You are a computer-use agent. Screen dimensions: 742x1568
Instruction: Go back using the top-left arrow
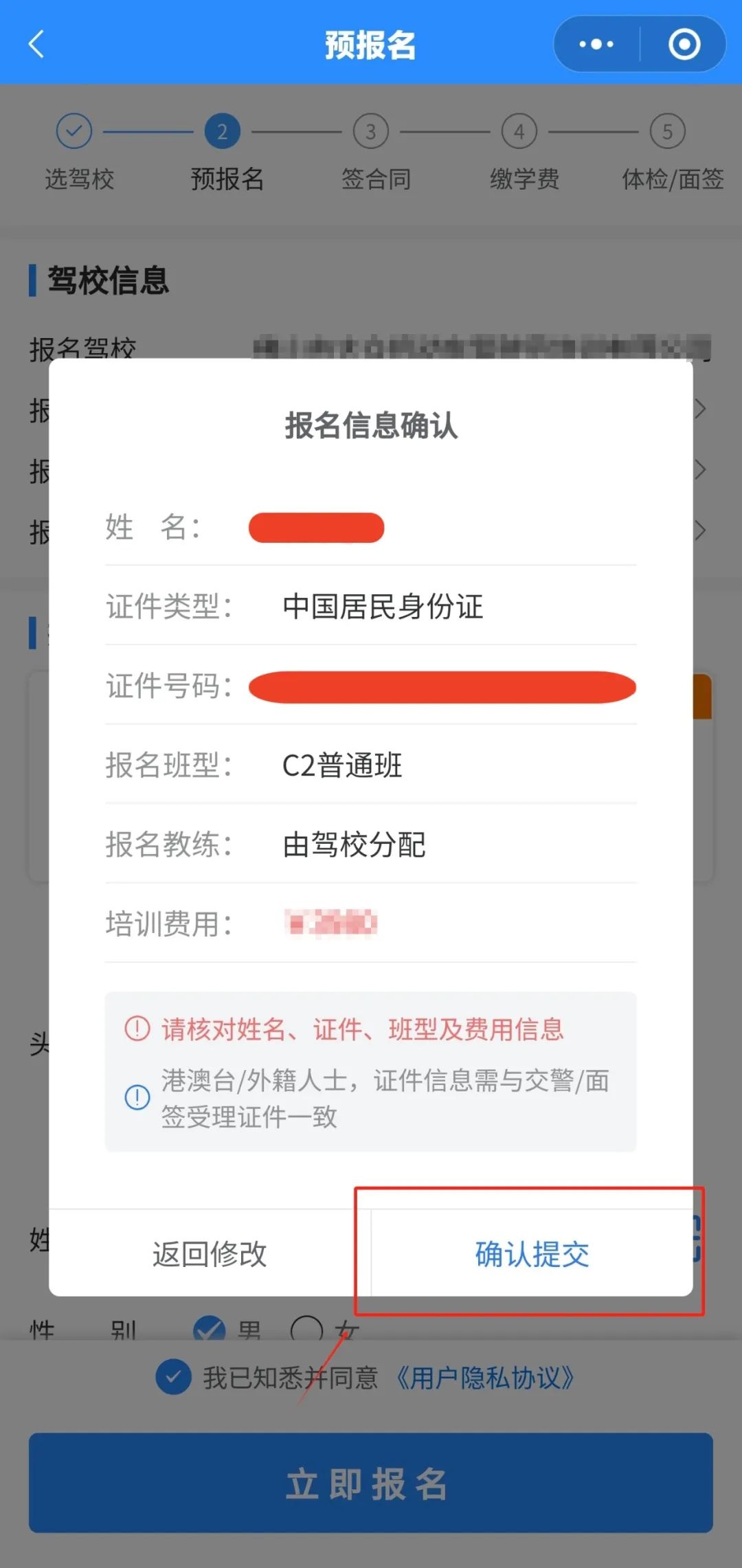[36, 45]
